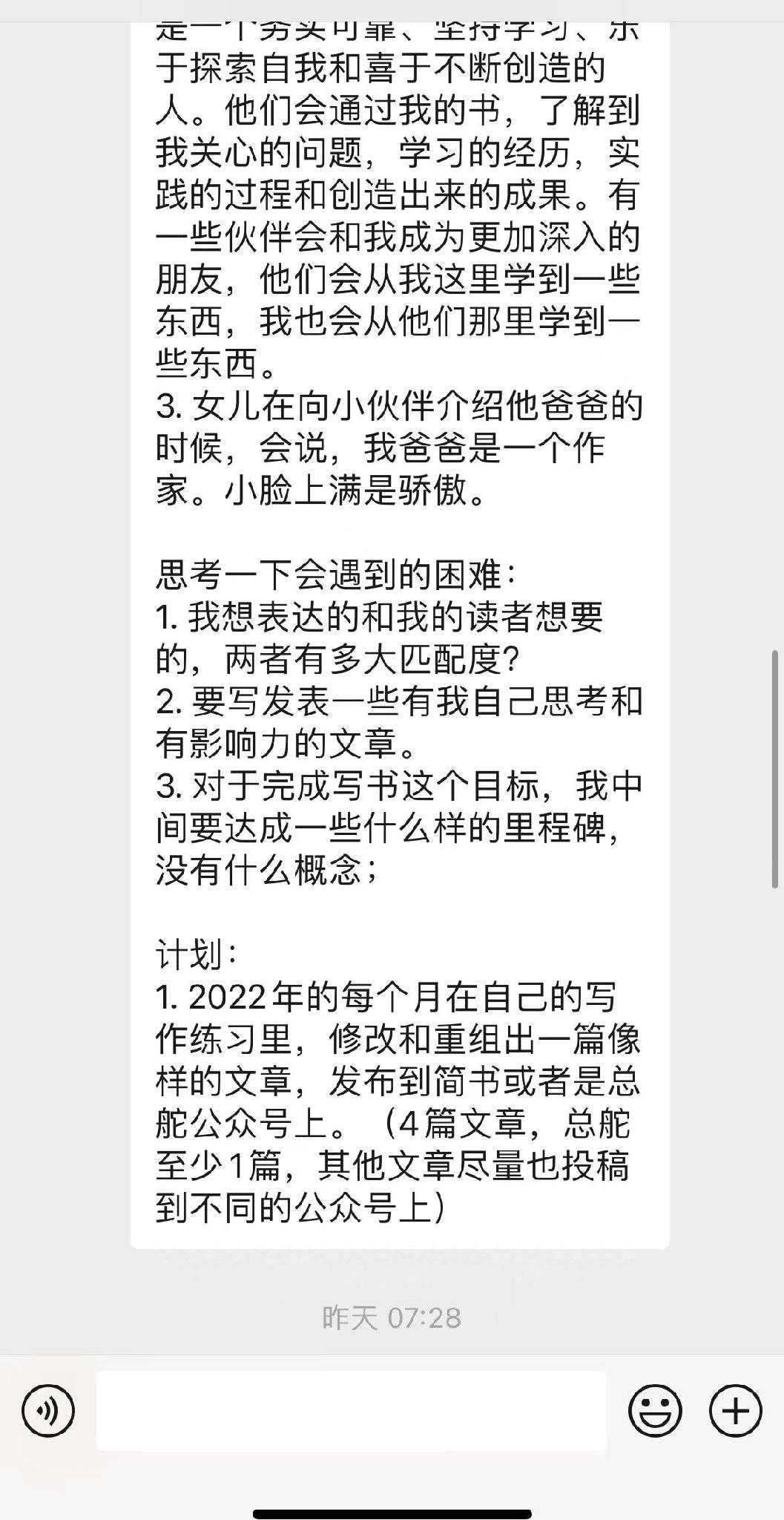Focus the message text field
The height and width of the screenshot is (1520, 784).
[351, 1411]
